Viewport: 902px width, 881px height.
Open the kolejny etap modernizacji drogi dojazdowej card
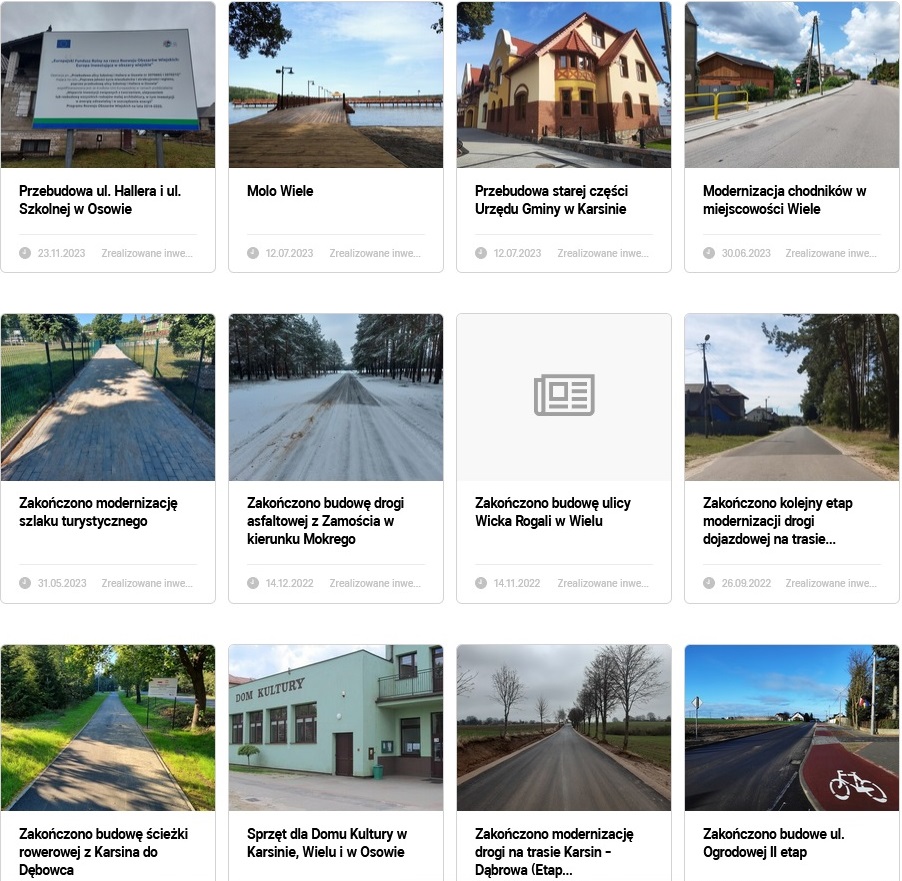[x=778, y=521]
